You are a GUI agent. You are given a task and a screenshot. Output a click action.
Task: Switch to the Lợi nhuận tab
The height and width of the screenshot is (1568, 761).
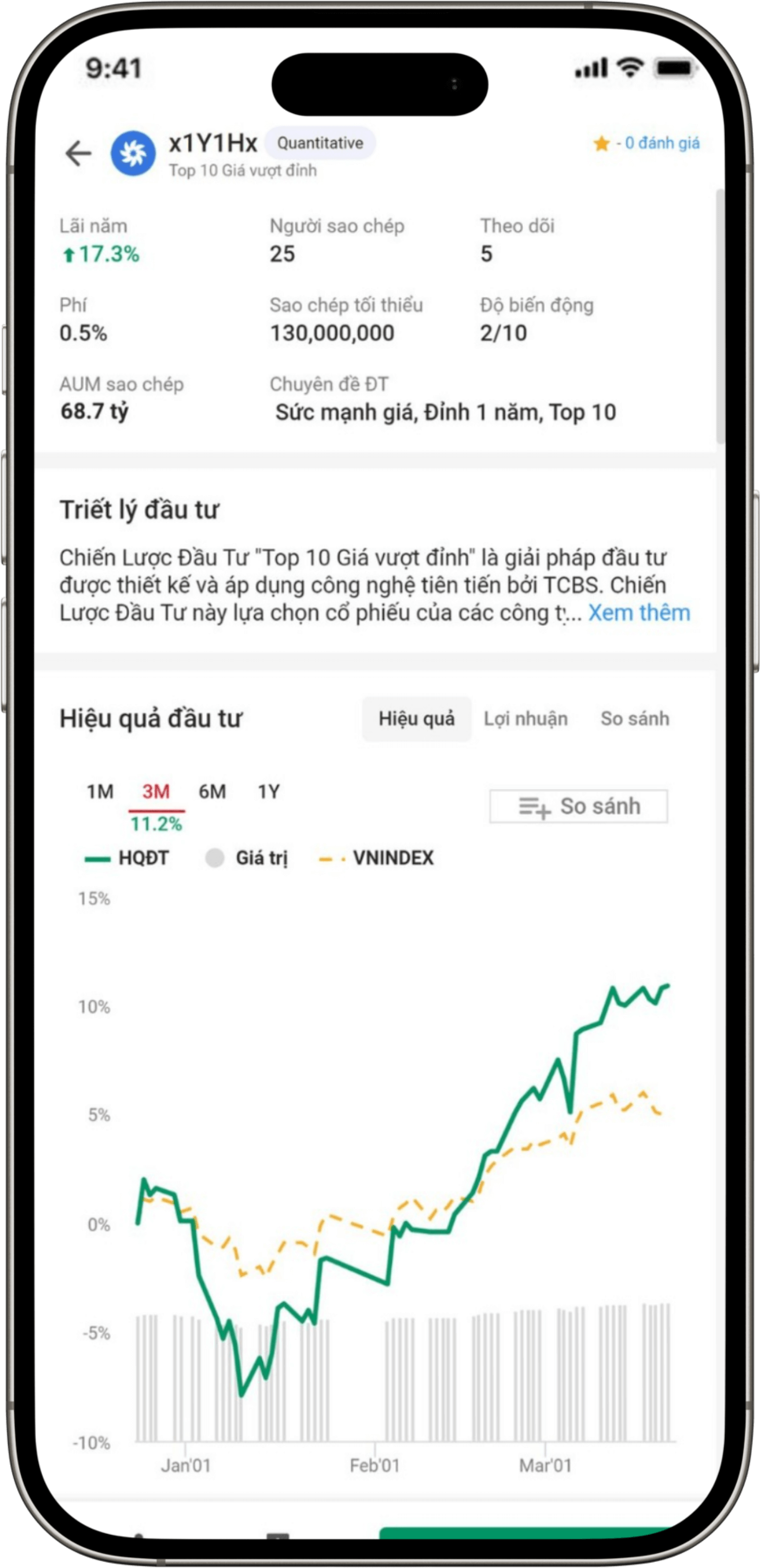point(525,719)
